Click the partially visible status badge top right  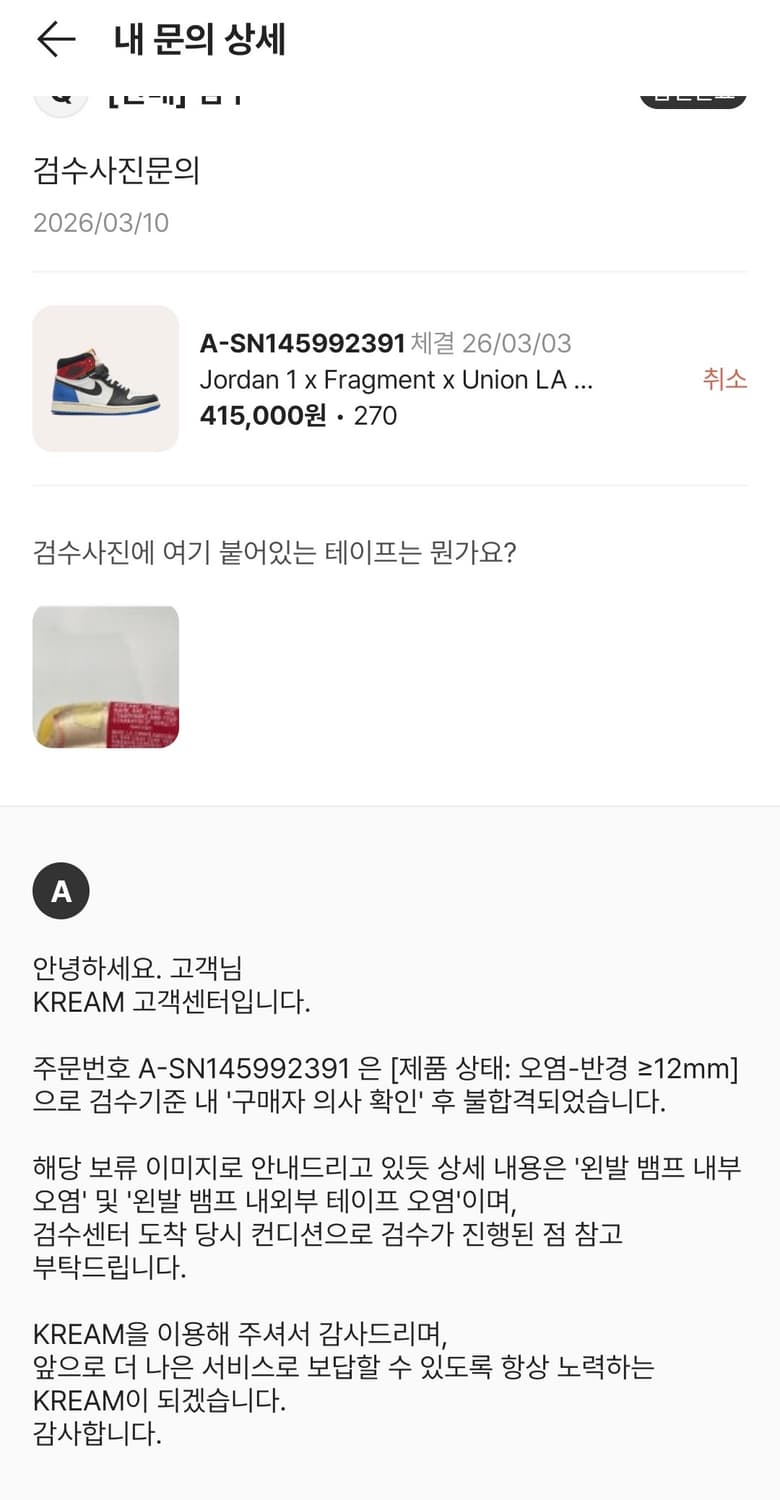[694, 97]
